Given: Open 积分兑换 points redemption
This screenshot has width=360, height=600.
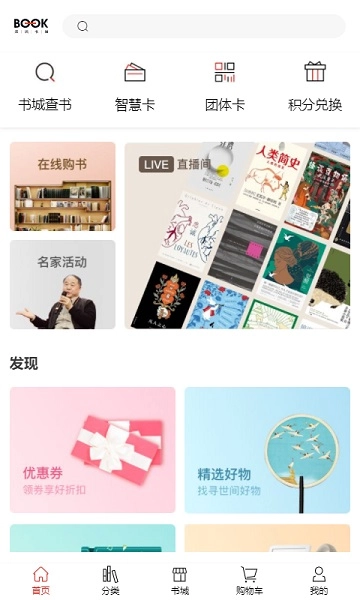Looking at the screenshot, I should click(315, 87).
